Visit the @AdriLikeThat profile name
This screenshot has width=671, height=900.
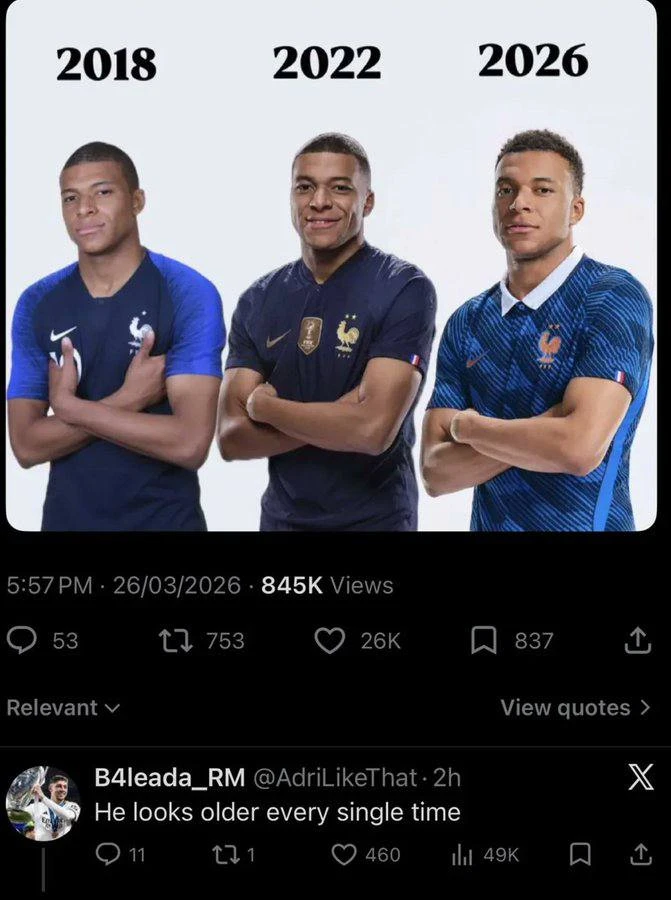tap(338, 777)
